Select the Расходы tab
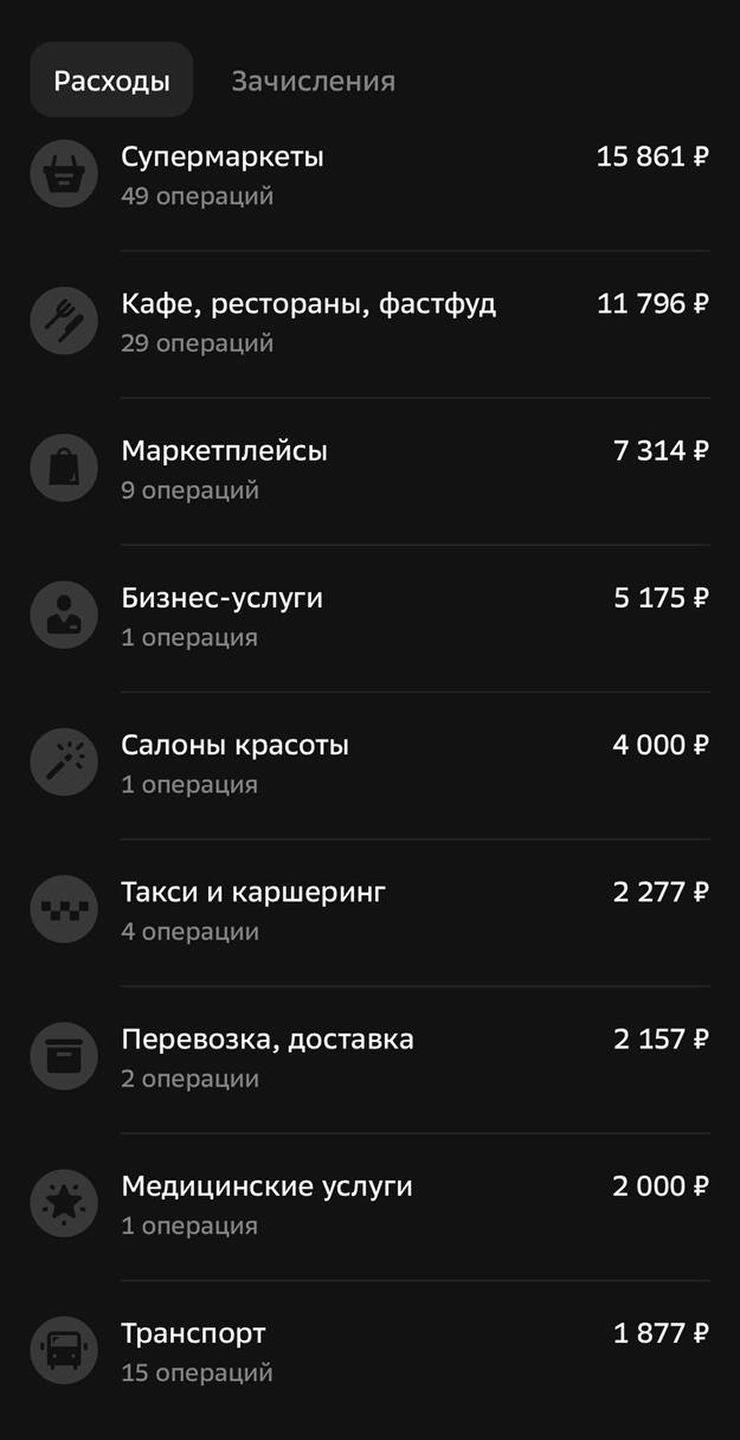 pos(111,81)
